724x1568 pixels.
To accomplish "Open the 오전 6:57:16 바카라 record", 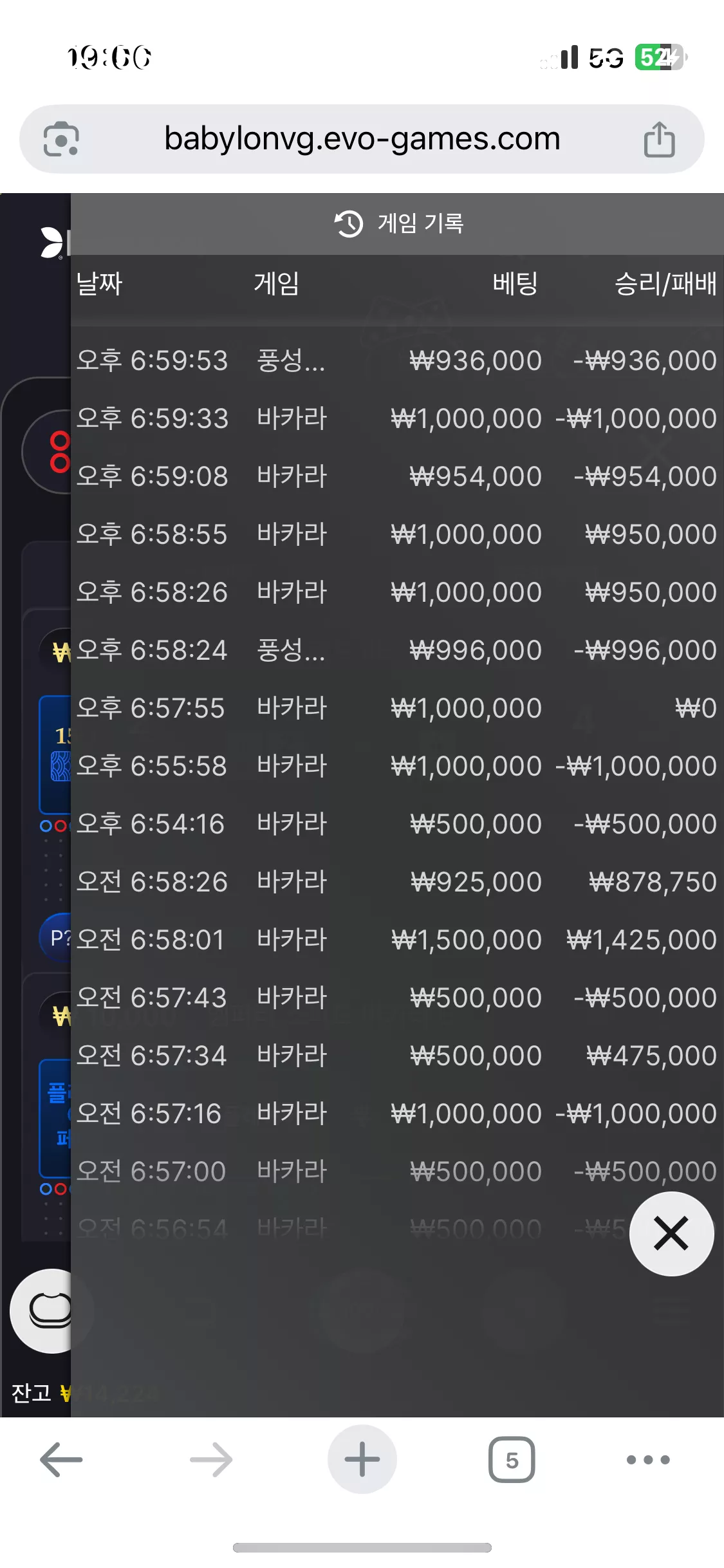I will tap(397, 1114).
